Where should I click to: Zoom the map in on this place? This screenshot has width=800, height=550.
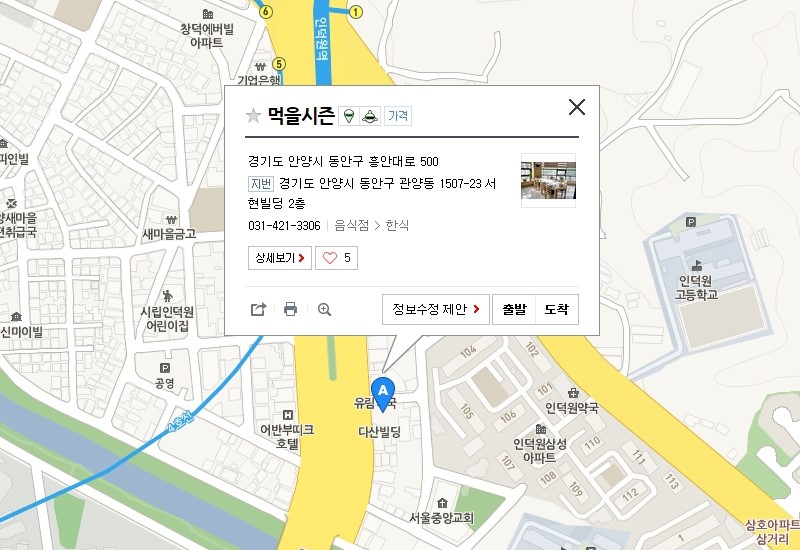(324, 309)
